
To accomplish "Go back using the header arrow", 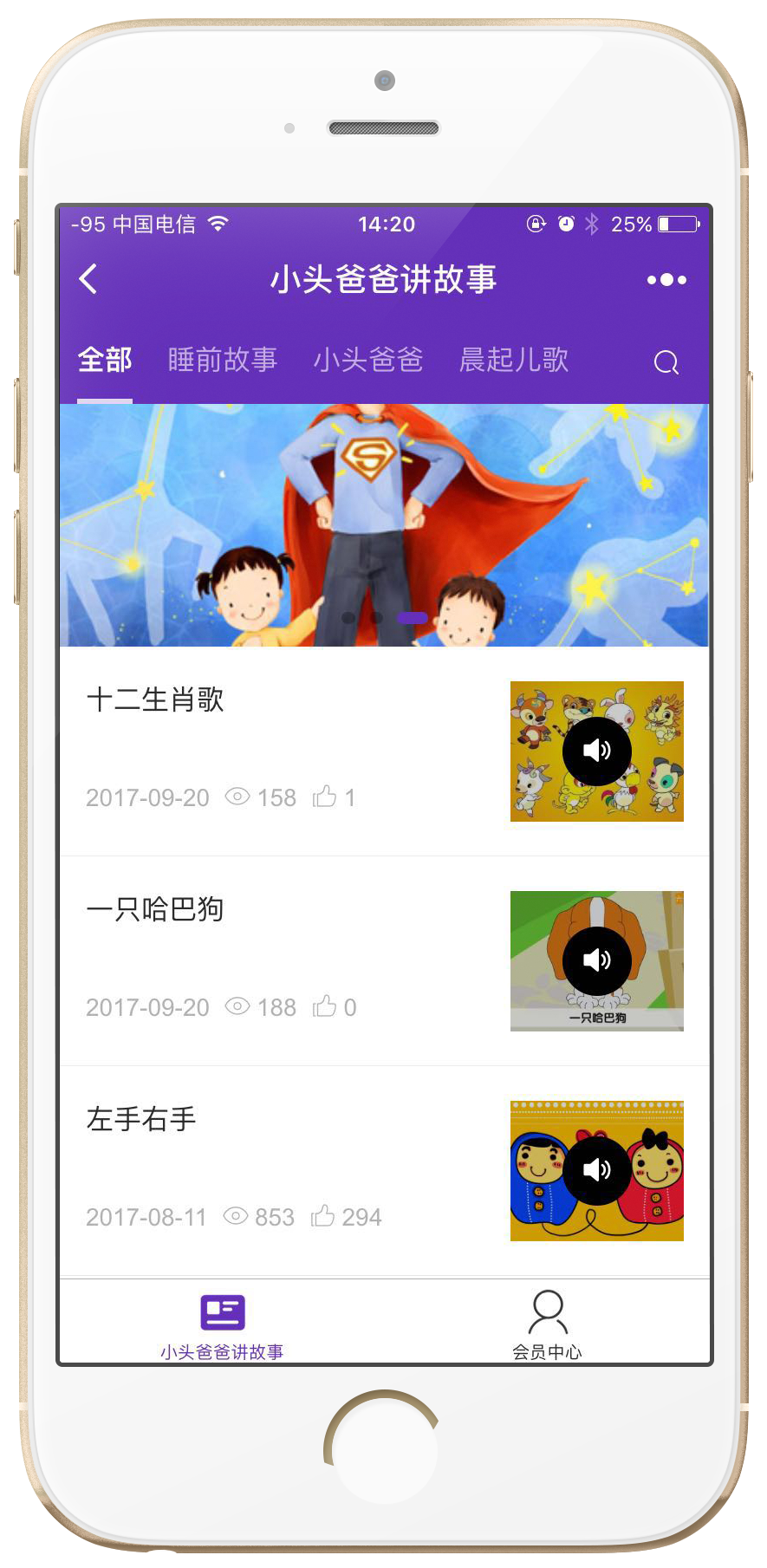I will click(88, 279).
